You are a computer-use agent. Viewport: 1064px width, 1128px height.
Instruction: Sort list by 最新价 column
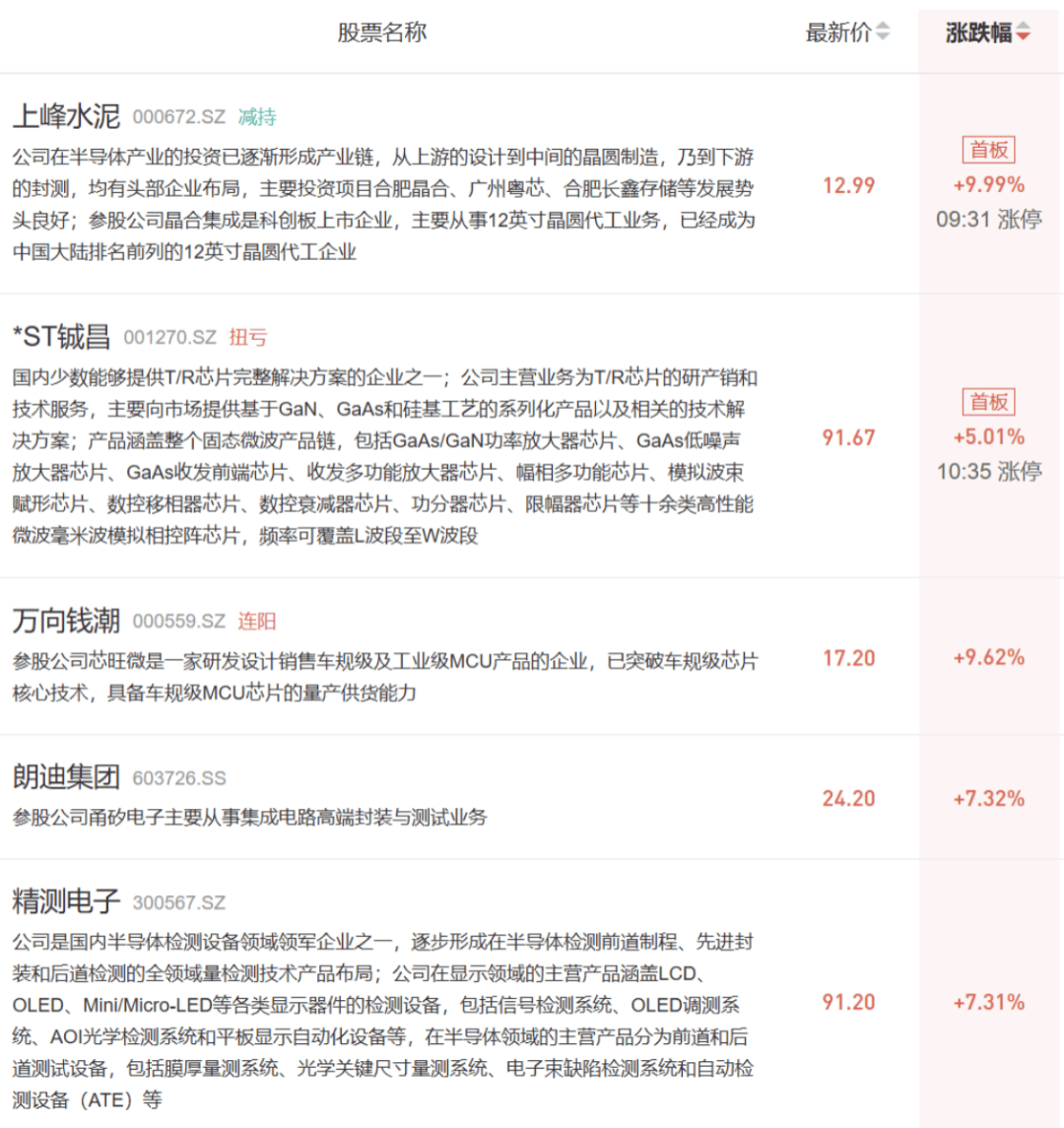847,33
